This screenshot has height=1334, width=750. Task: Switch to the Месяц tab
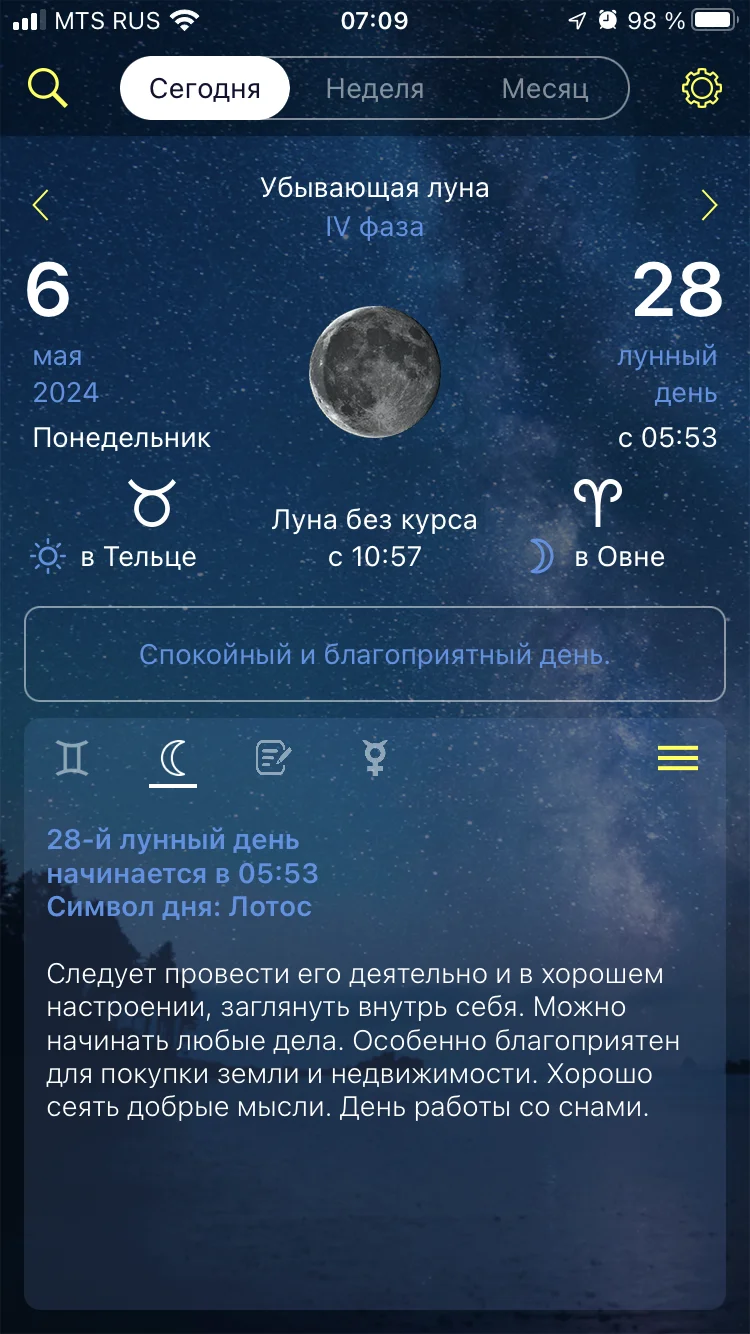pos(545,88)
